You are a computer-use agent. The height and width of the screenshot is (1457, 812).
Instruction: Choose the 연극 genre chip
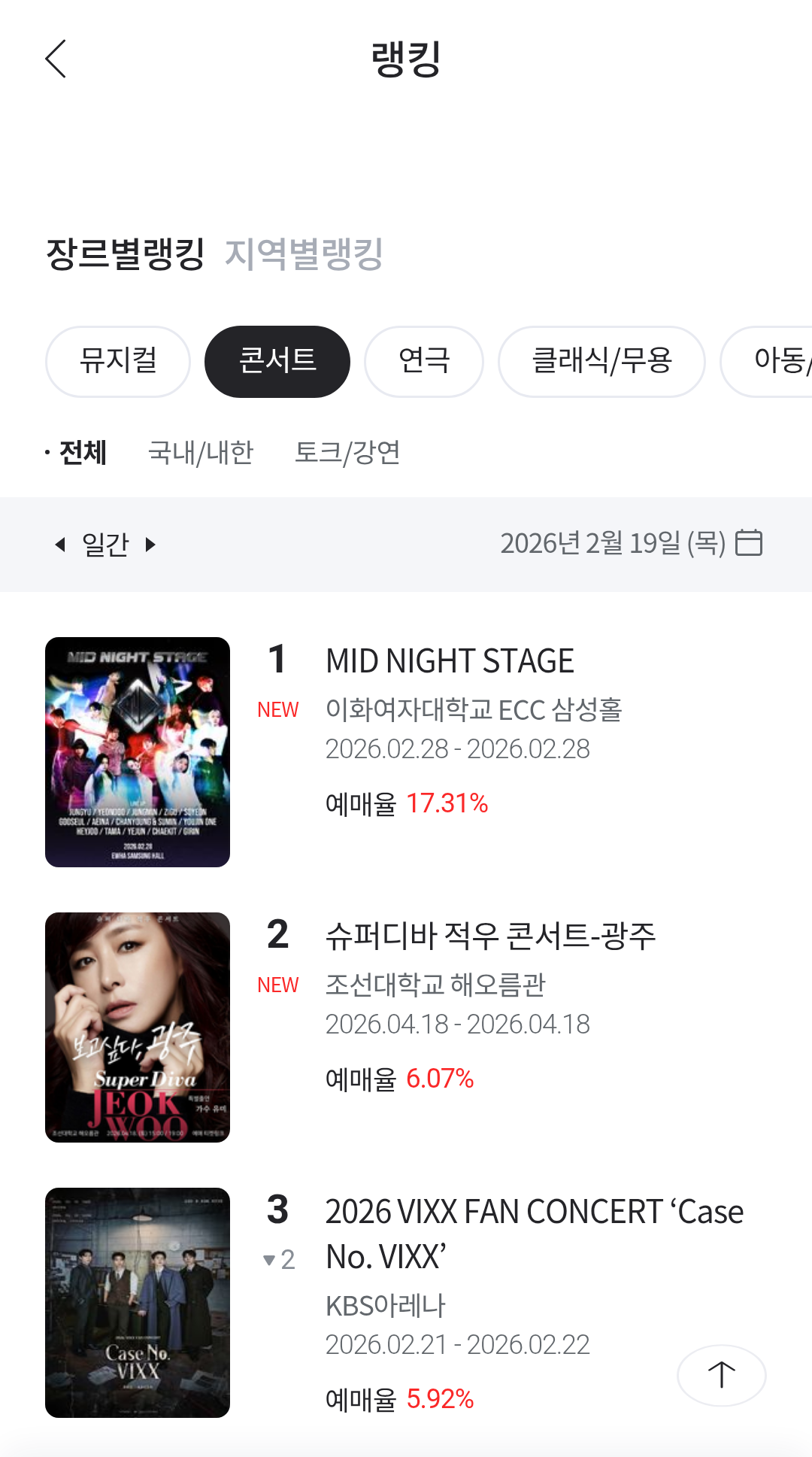(424, 361)
